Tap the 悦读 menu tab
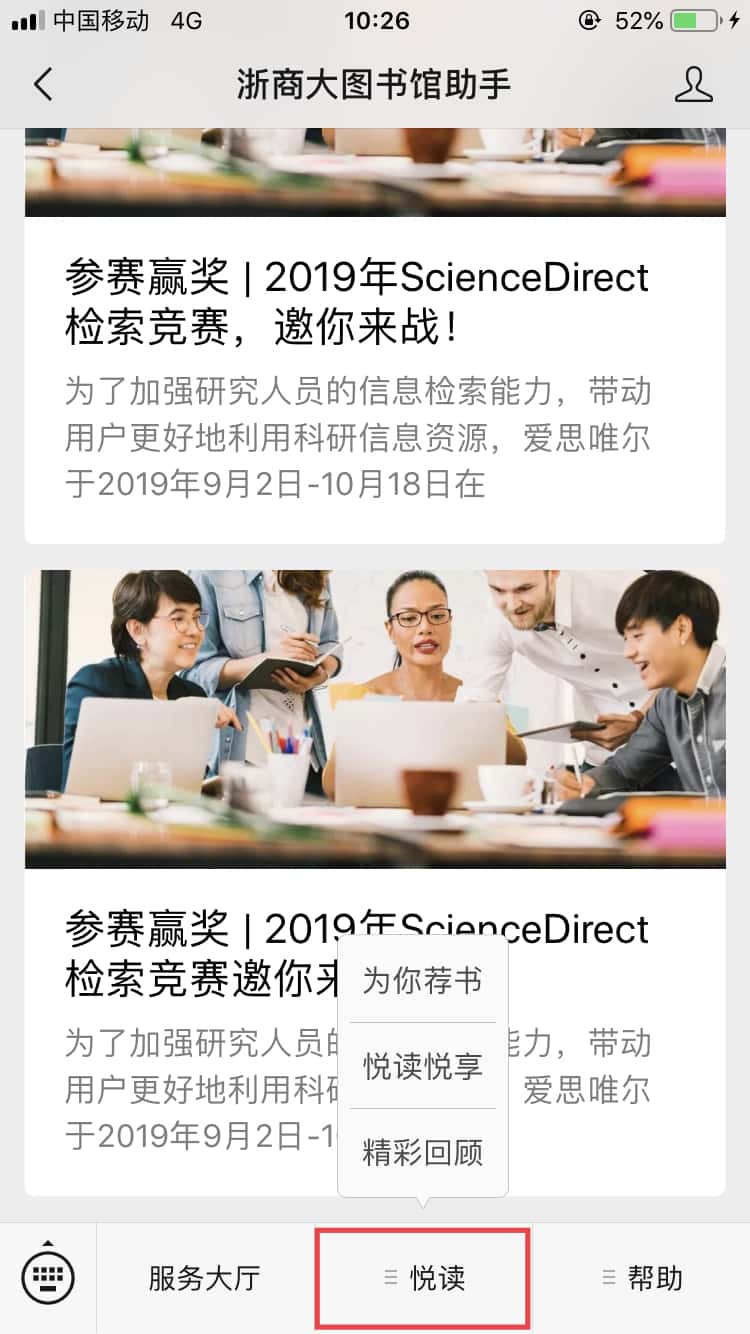 click(423, 1278)
